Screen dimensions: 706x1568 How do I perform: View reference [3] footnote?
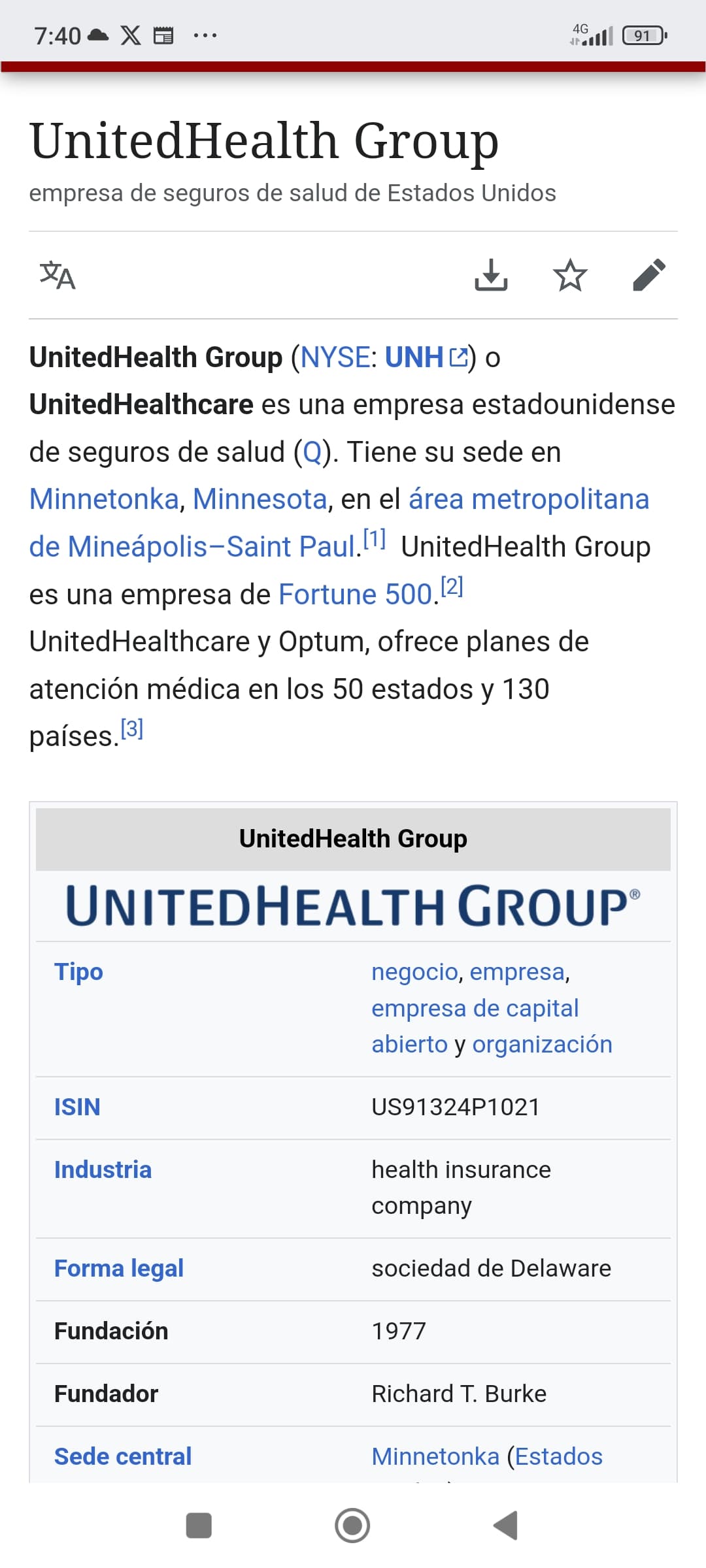point(132,728)
